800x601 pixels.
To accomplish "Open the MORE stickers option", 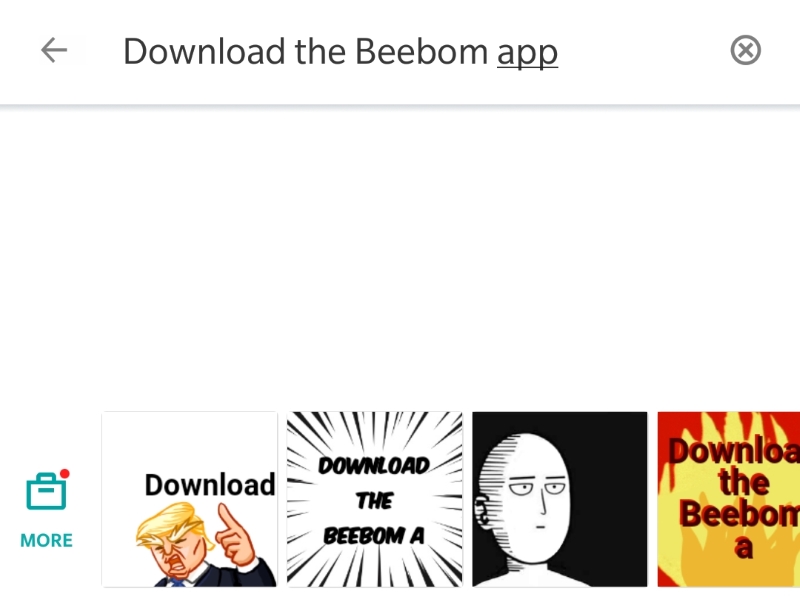I will 47,510.
